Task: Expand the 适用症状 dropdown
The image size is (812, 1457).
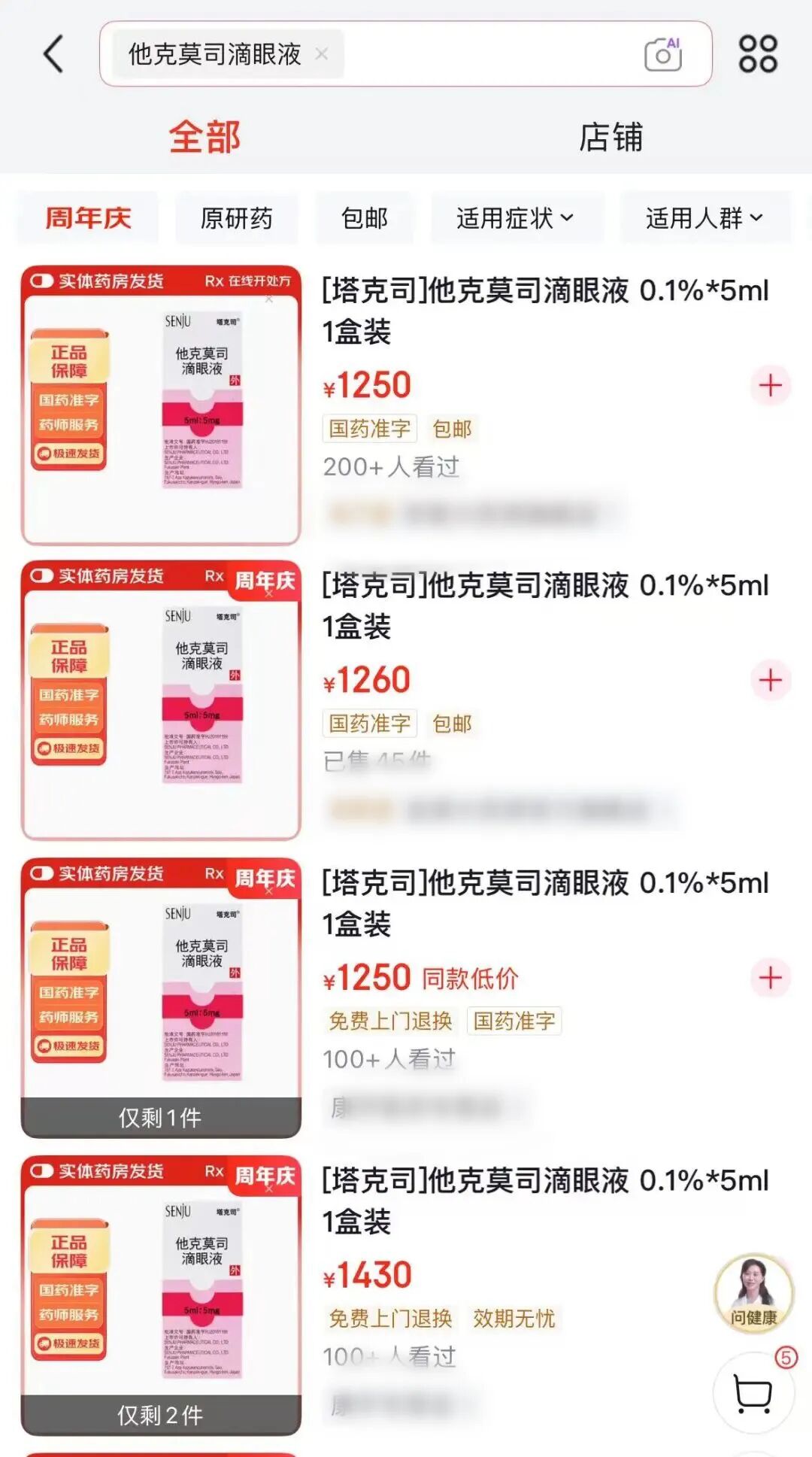Action: coord(516,218)
